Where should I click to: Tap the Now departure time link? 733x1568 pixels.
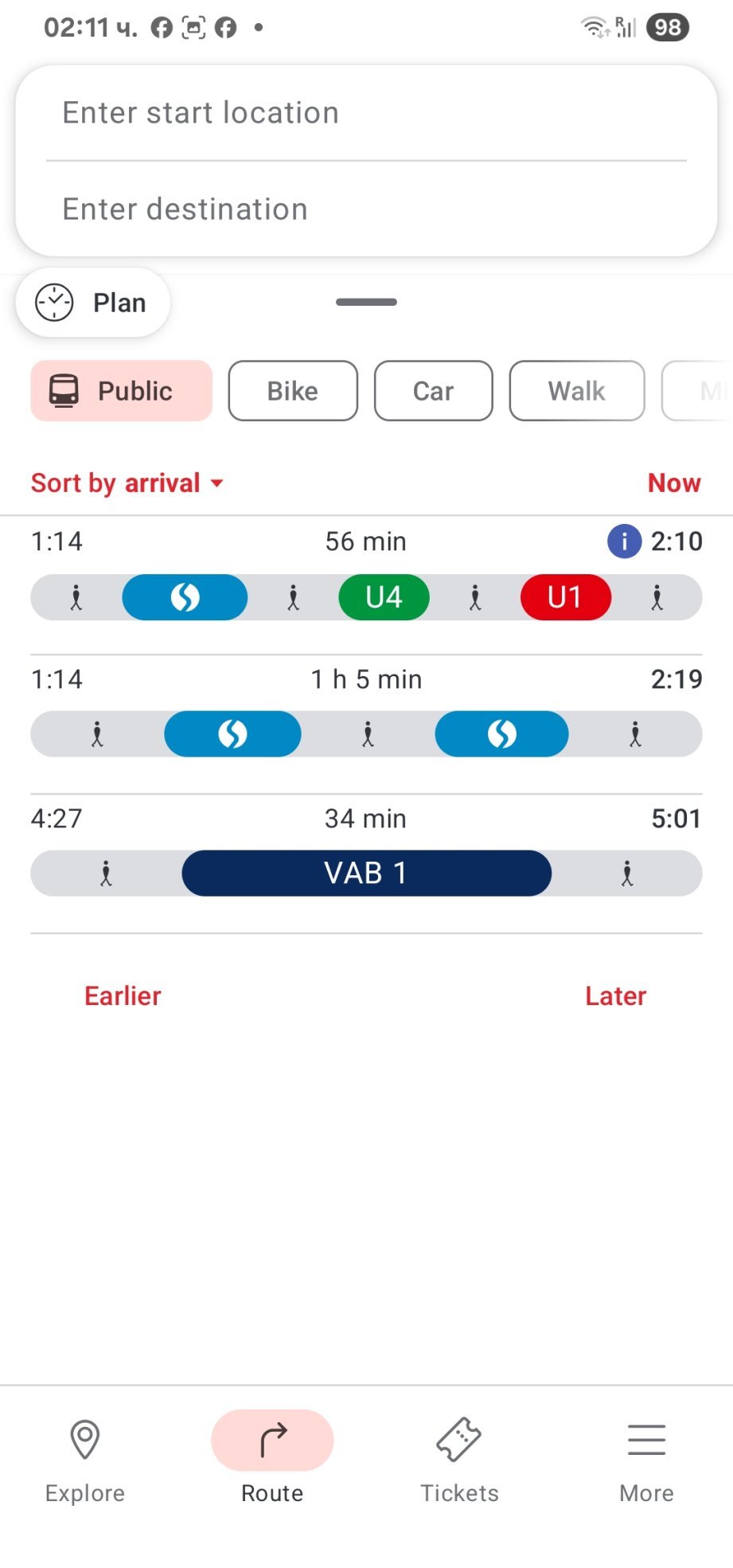tap(674, 483)
